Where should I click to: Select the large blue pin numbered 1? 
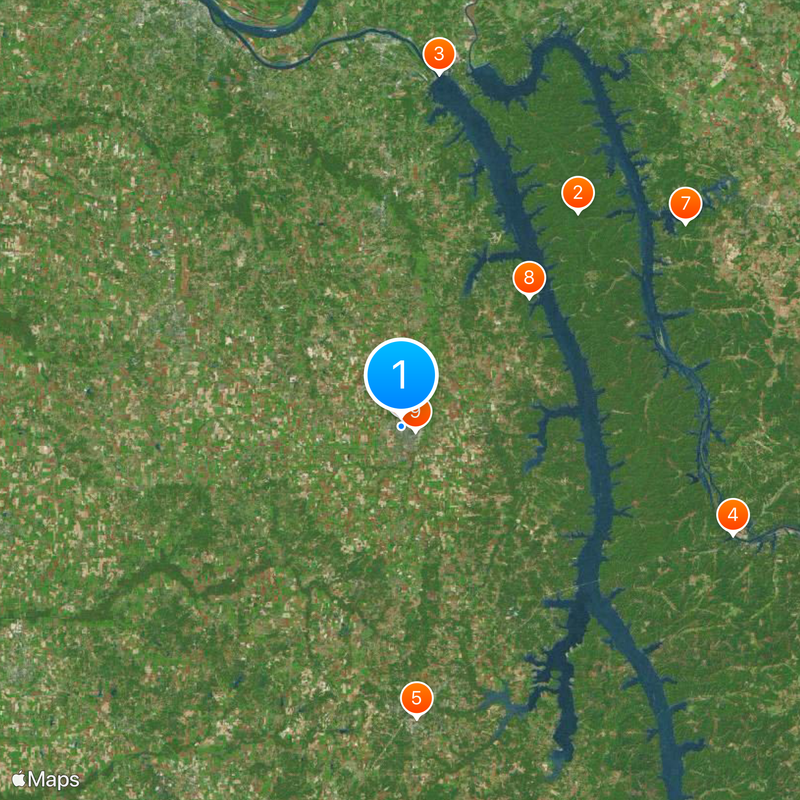point(401,375)
